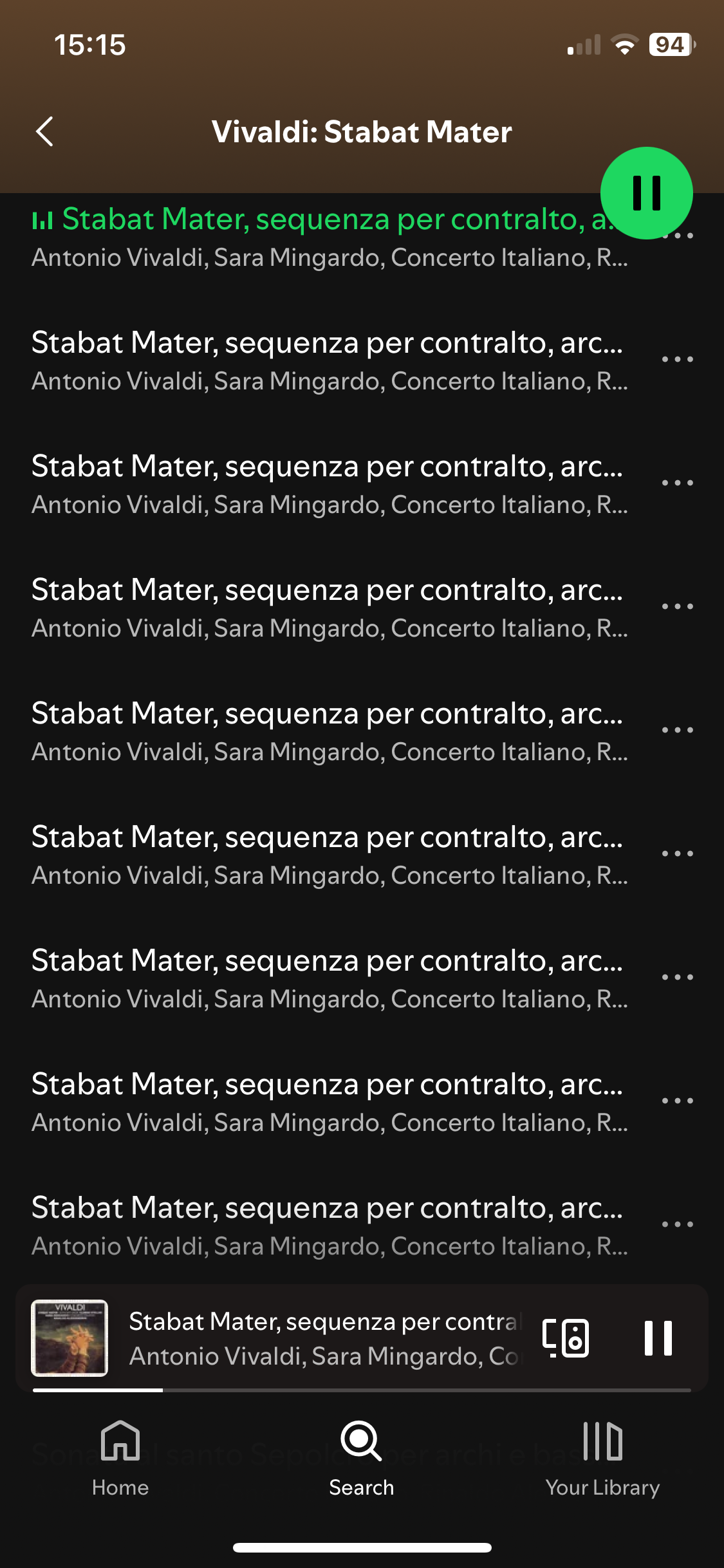Switch to the Home tab
This screenshot has height=1568, width=724.
(120, 1459)
